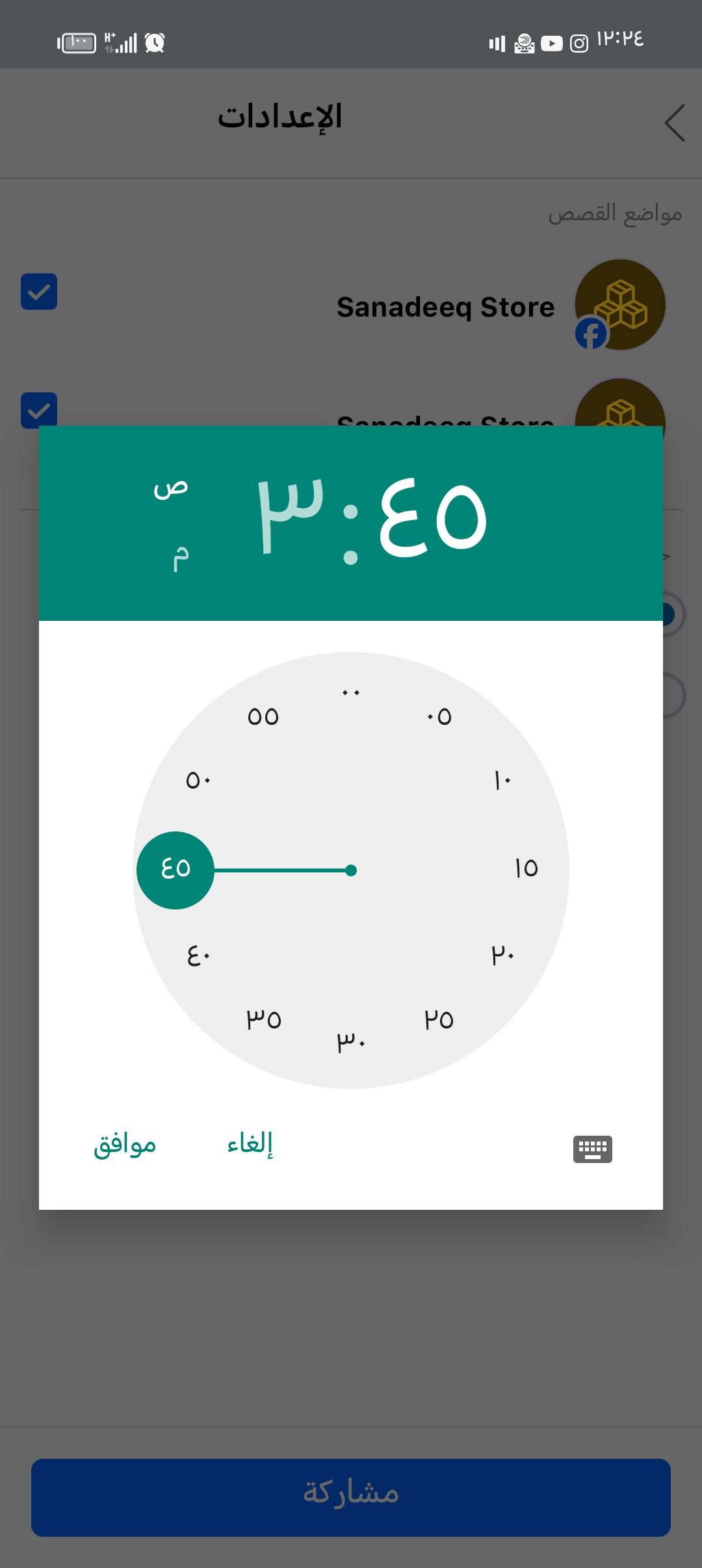
Task: Choose ٣٠ minutes on the dial
Action: (351, 1043)
